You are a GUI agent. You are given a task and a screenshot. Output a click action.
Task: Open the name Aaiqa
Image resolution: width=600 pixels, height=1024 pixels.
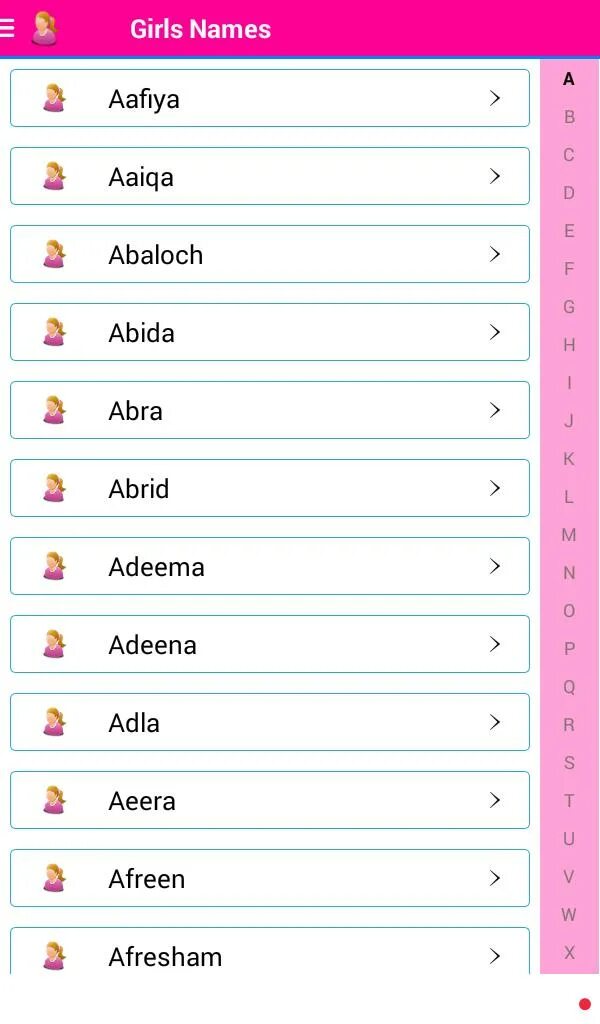270,176
